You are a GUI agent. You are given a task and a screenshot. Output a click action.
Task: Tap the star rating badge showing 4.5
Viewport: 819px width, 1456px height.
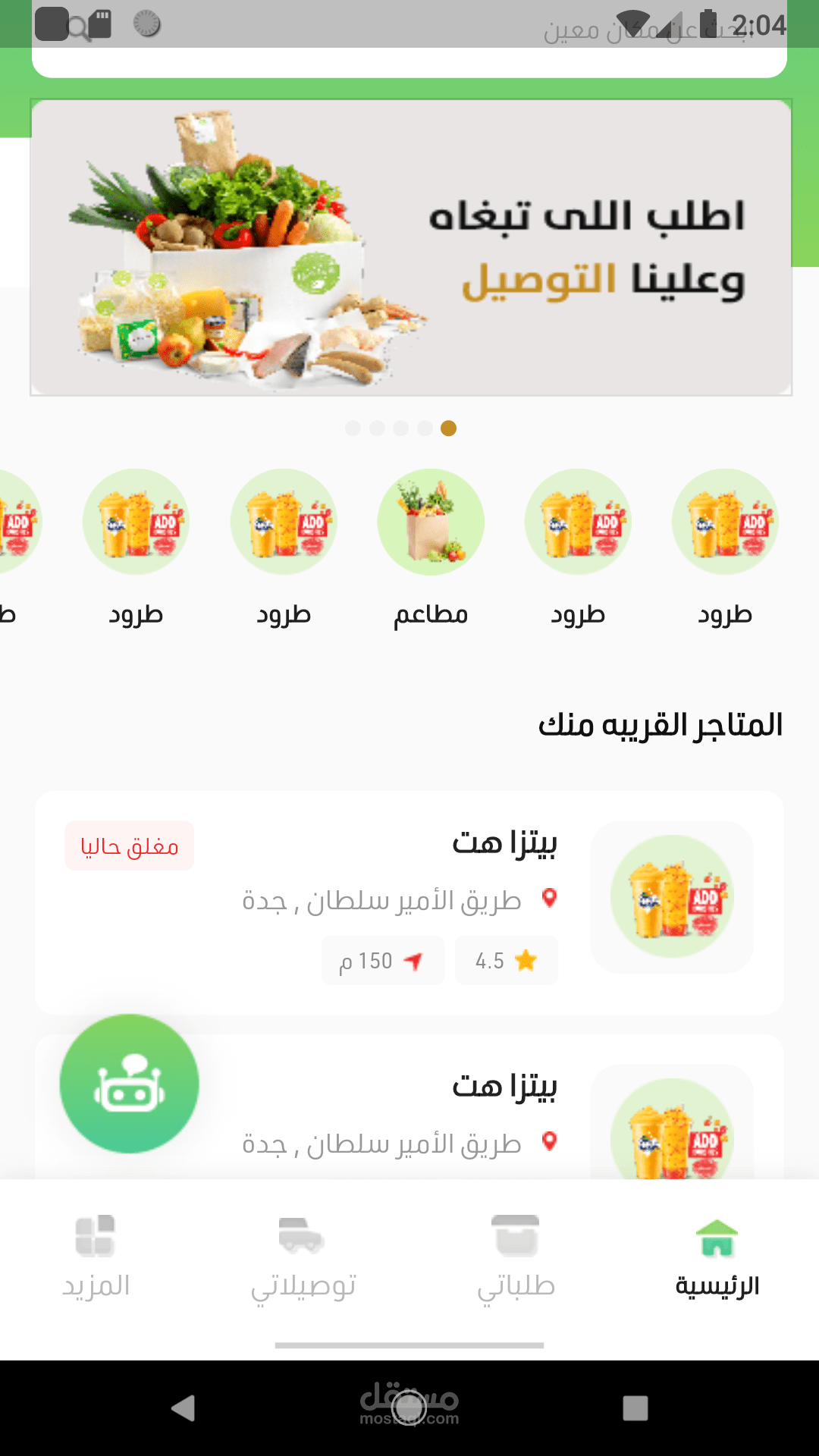507,960
